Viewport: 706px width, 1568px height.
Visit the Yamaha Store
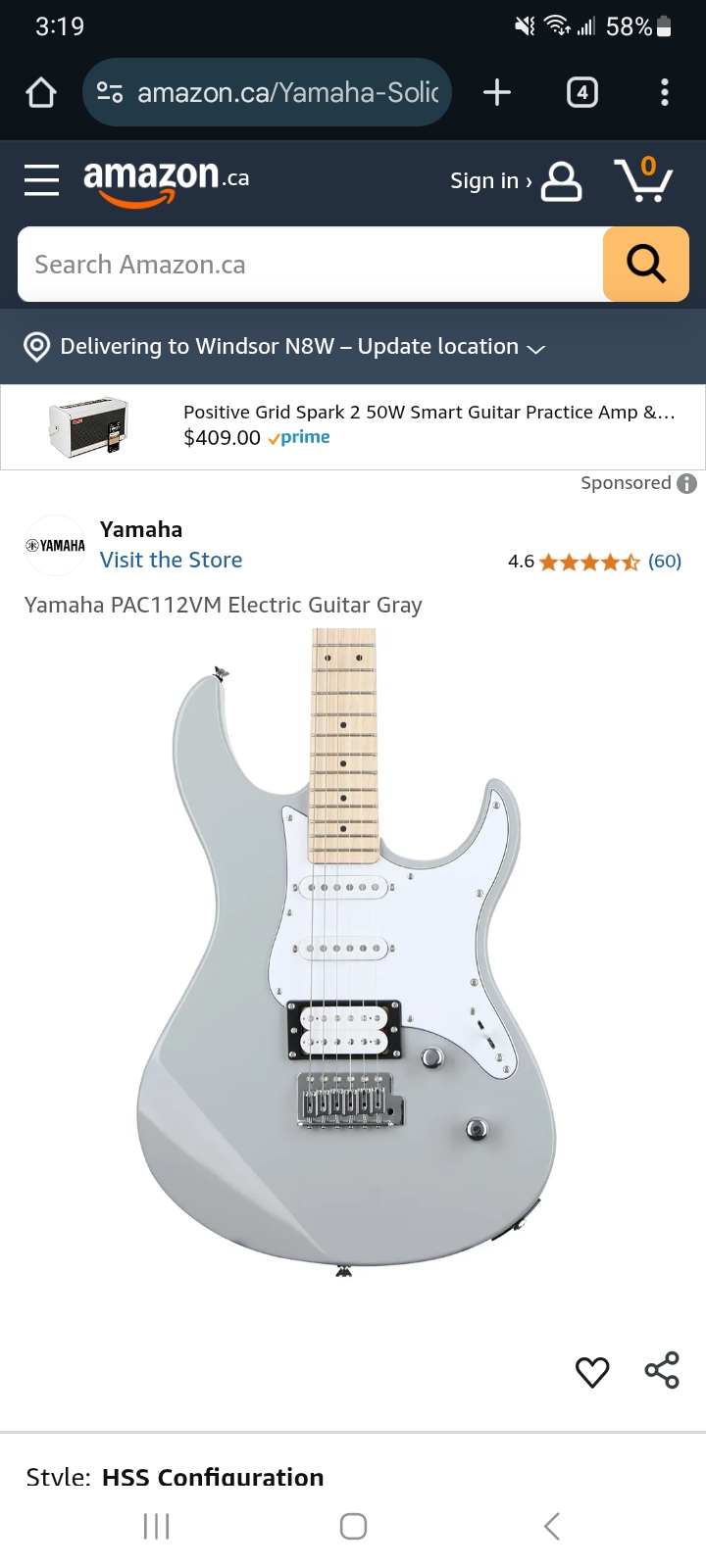pyautogui.click(x=171, y=560)
